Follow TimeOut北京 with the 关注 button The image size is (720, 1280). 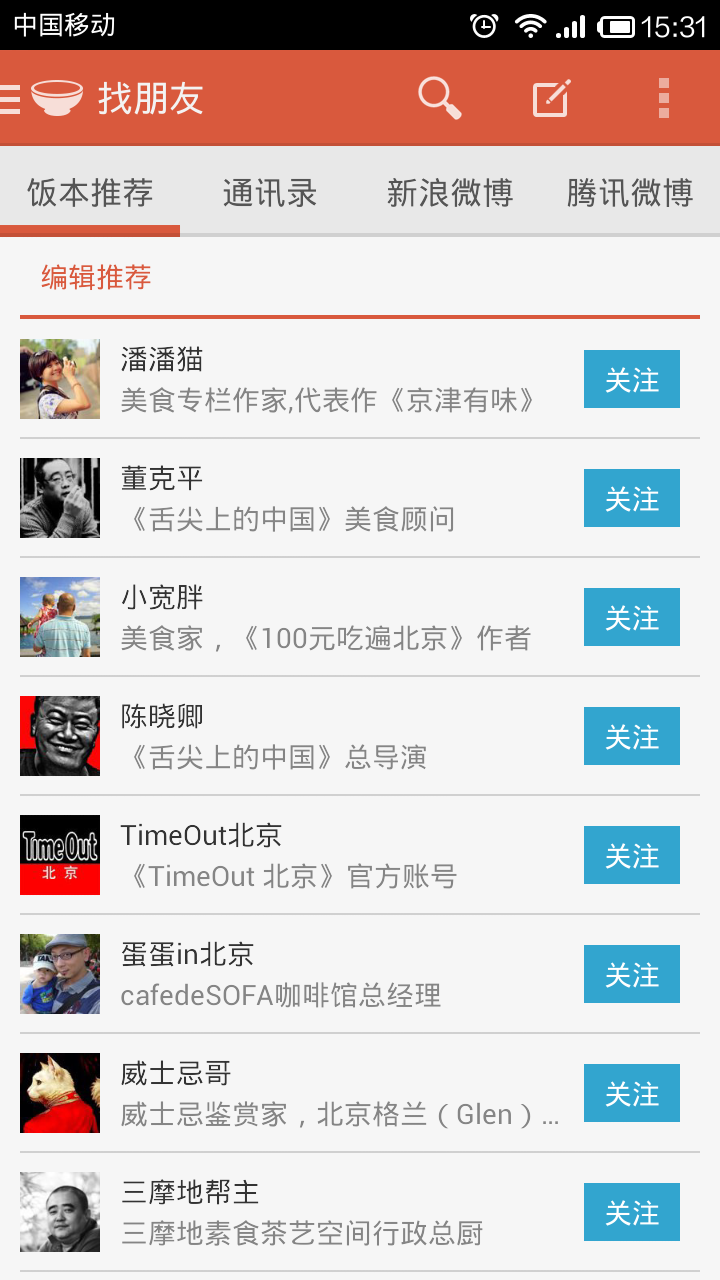click(632, 855)
